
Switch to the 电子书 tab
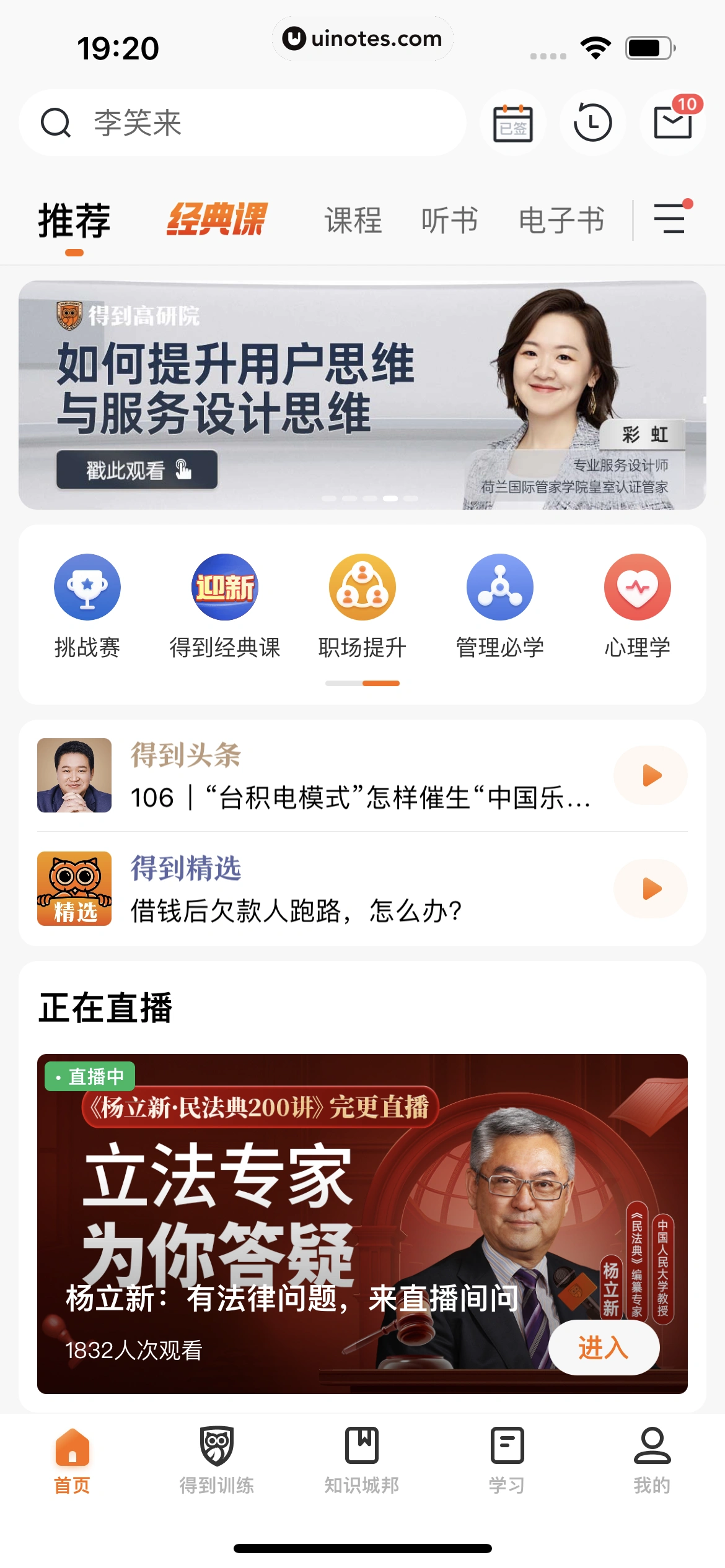(x=561, y=220)
